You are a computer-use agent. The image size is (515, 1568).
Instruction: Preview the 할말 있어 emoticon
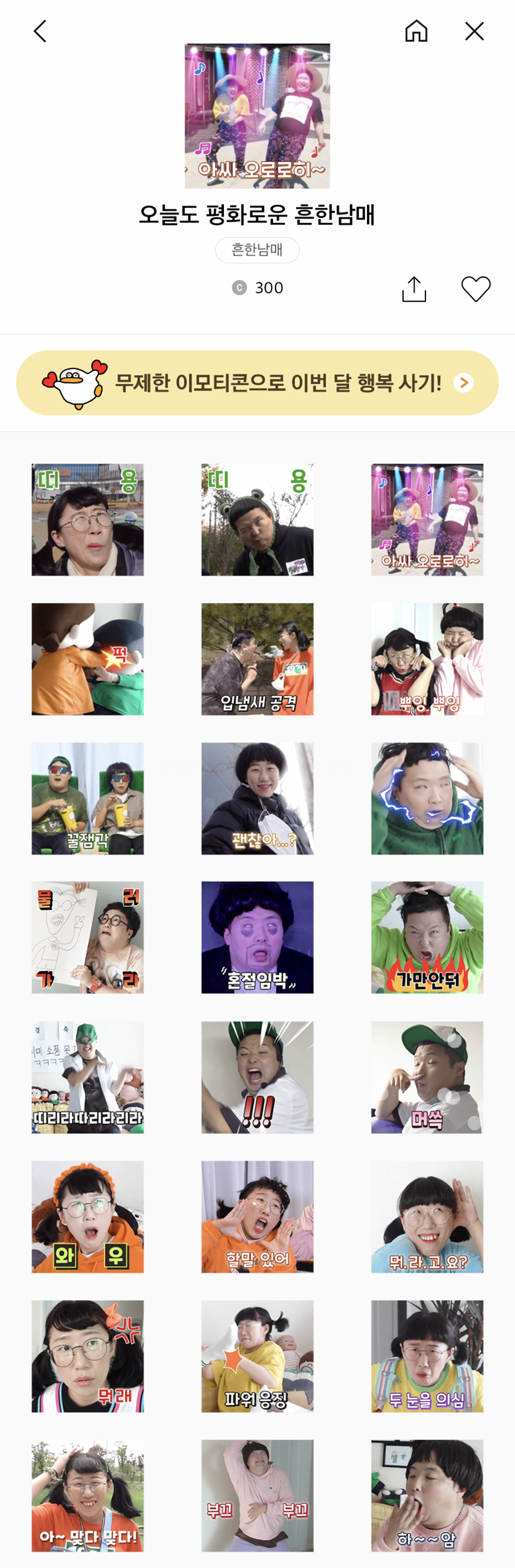pos(257,1216)
